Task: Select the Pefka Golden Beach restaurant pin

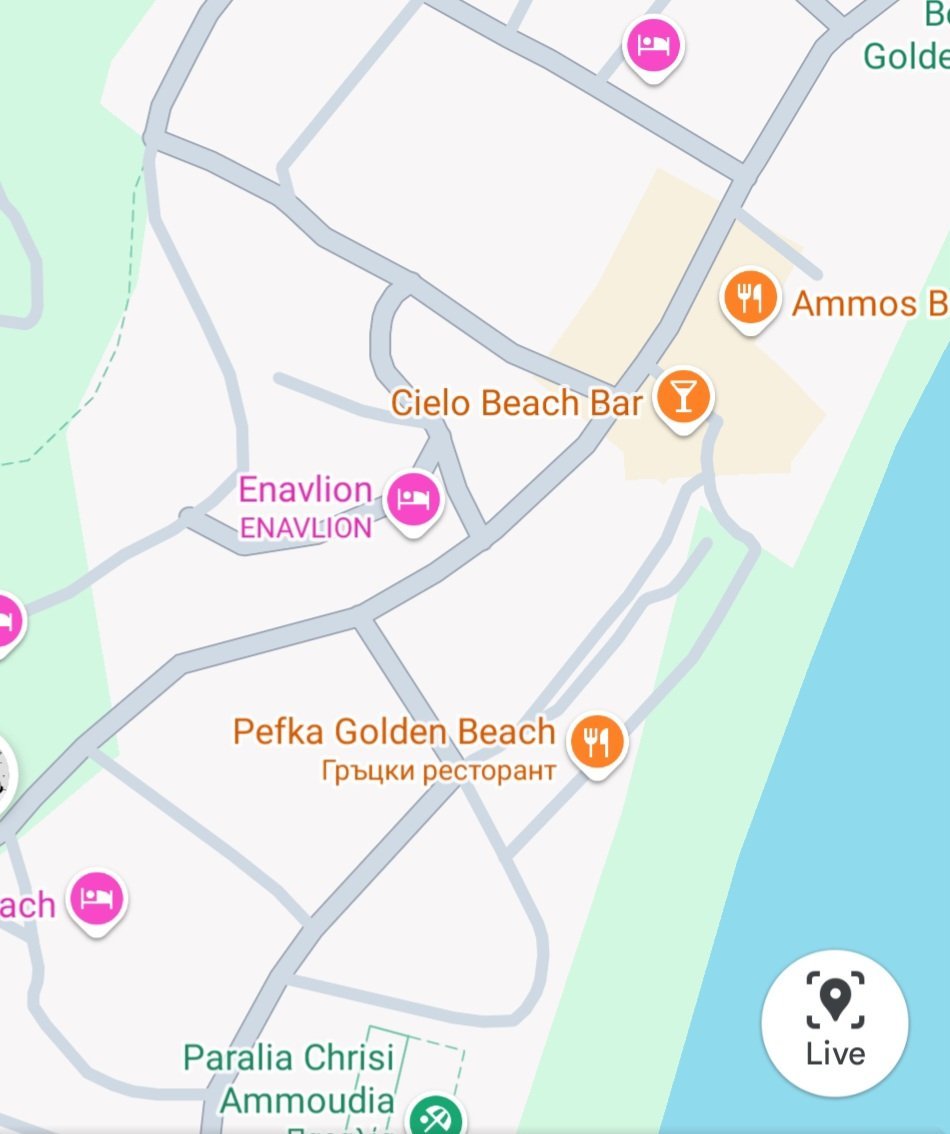Action: pos(596,744)
